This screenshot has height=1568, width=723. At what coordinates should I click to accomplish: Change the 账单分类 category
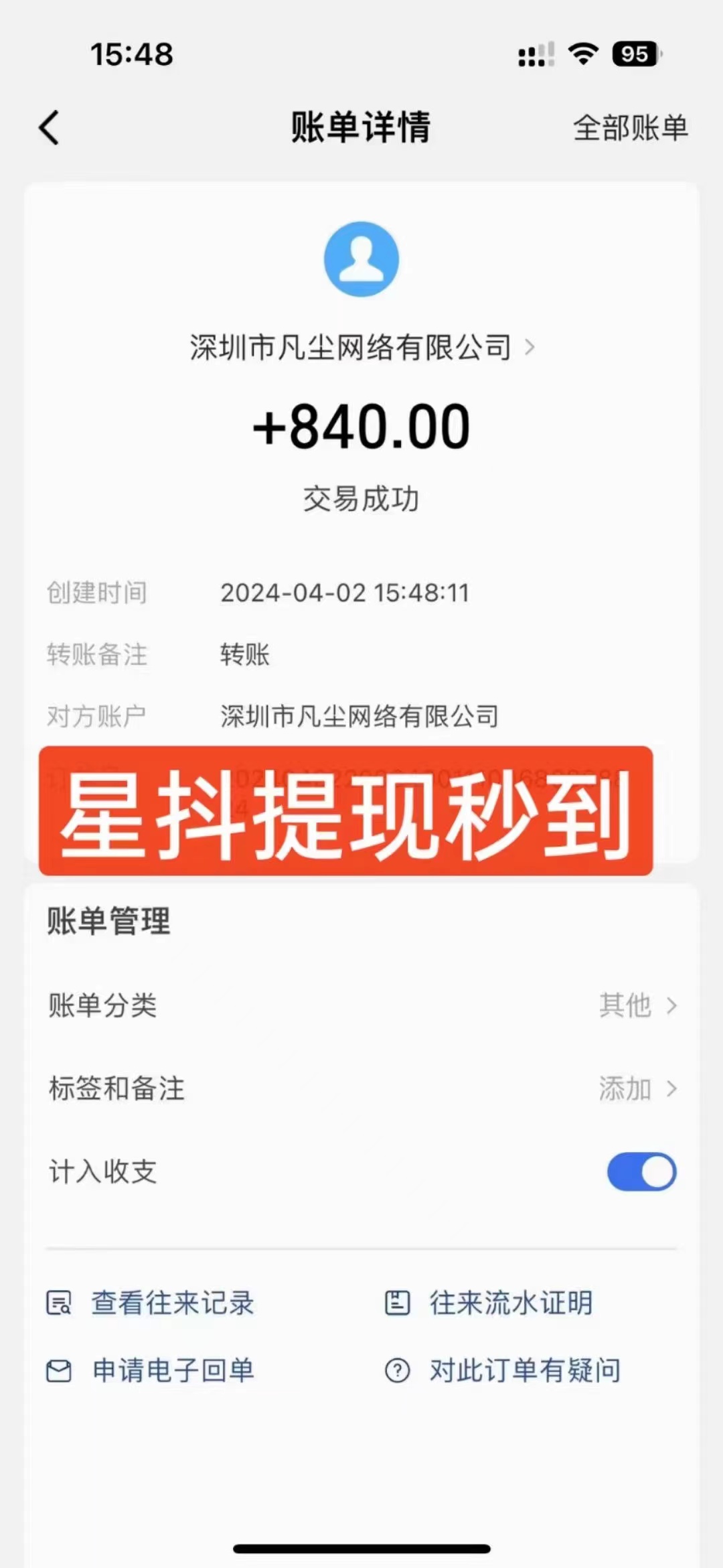pos(637,1005)
